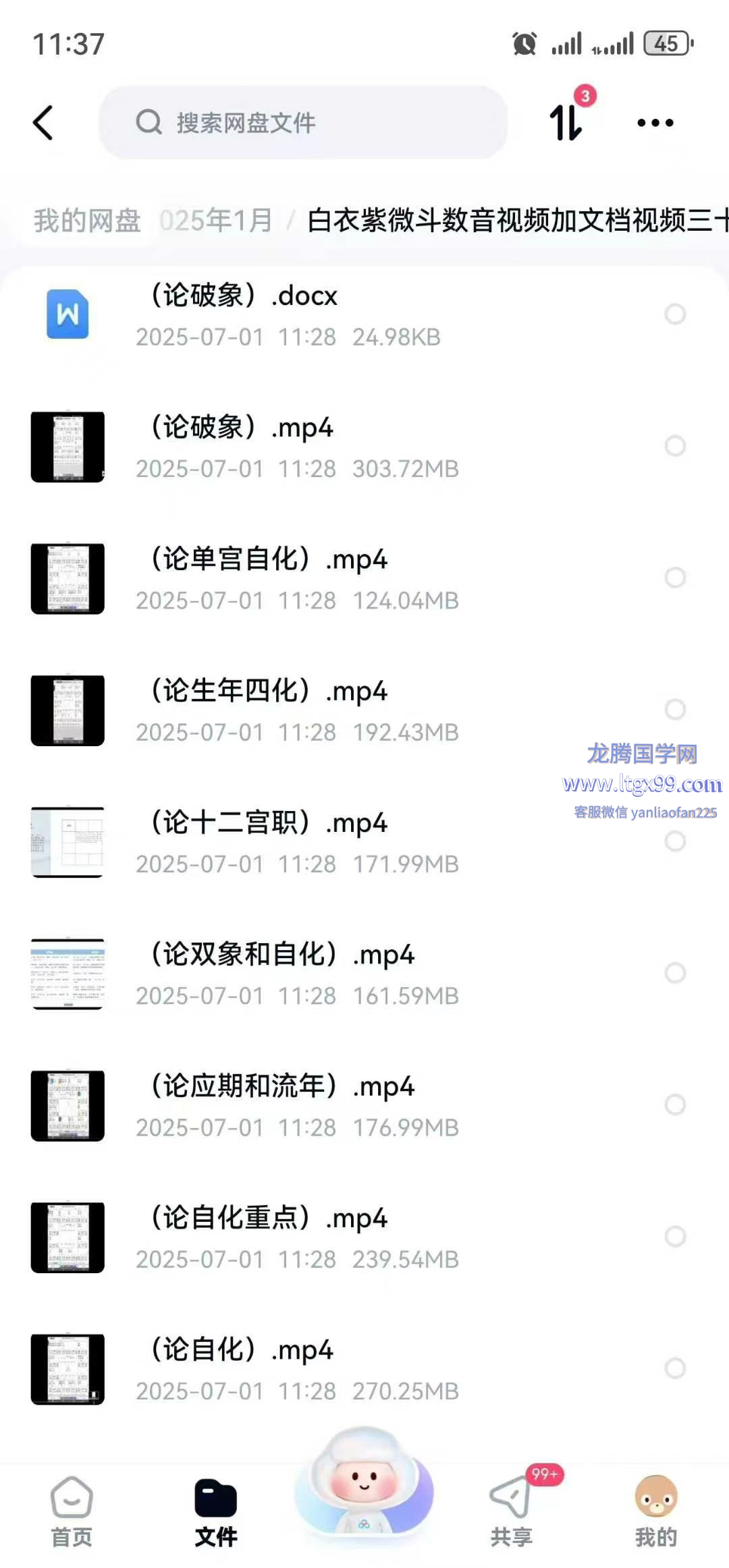The image size is (729, 1568).
Task: Open the three-dot overflow menu
Action: [655, 123]
